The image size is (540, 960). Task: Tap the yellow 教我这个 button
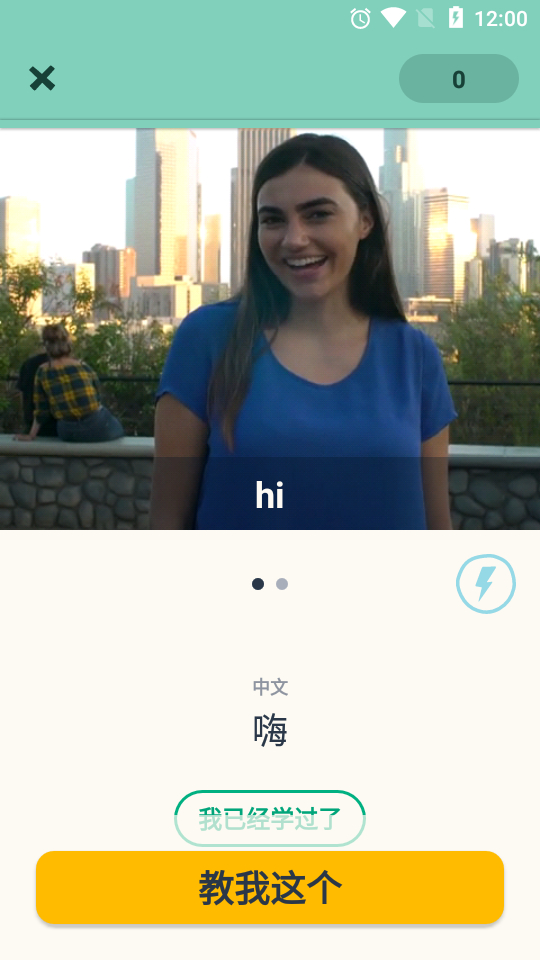(270, 887)
